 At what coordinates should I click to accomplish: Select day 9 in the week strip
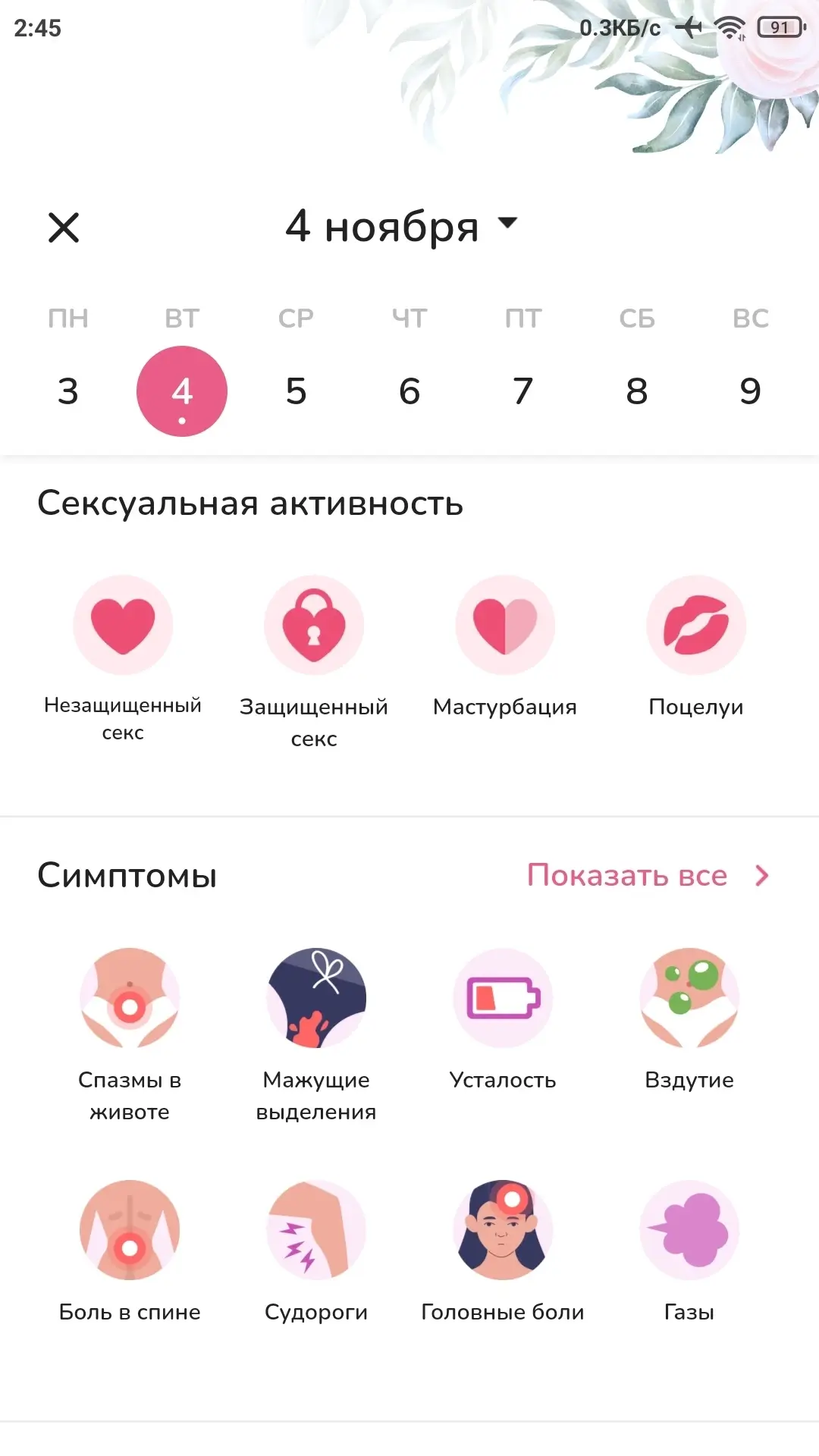tap(750, 391)
